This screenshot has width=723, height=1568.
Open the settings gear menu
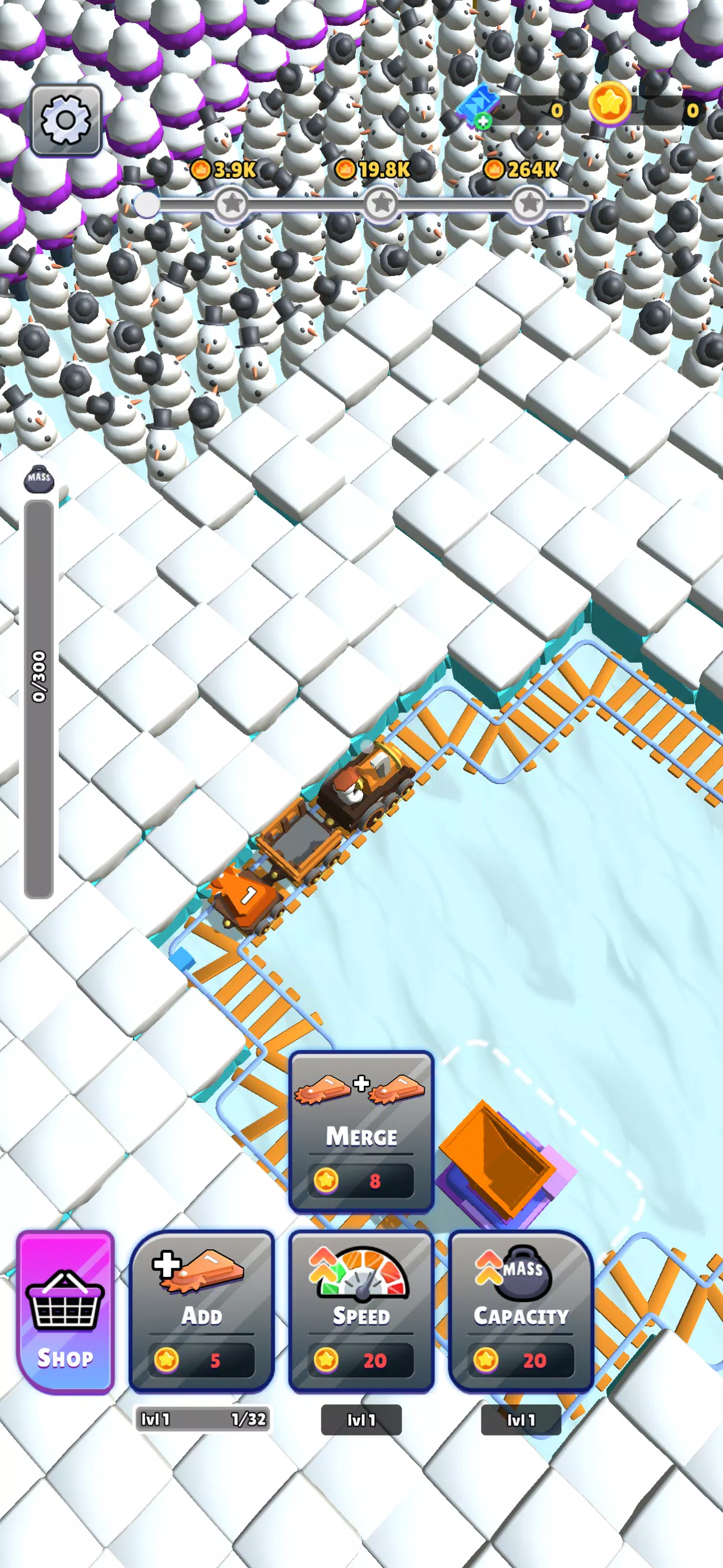pyautogui.click(x=67, y=119)
